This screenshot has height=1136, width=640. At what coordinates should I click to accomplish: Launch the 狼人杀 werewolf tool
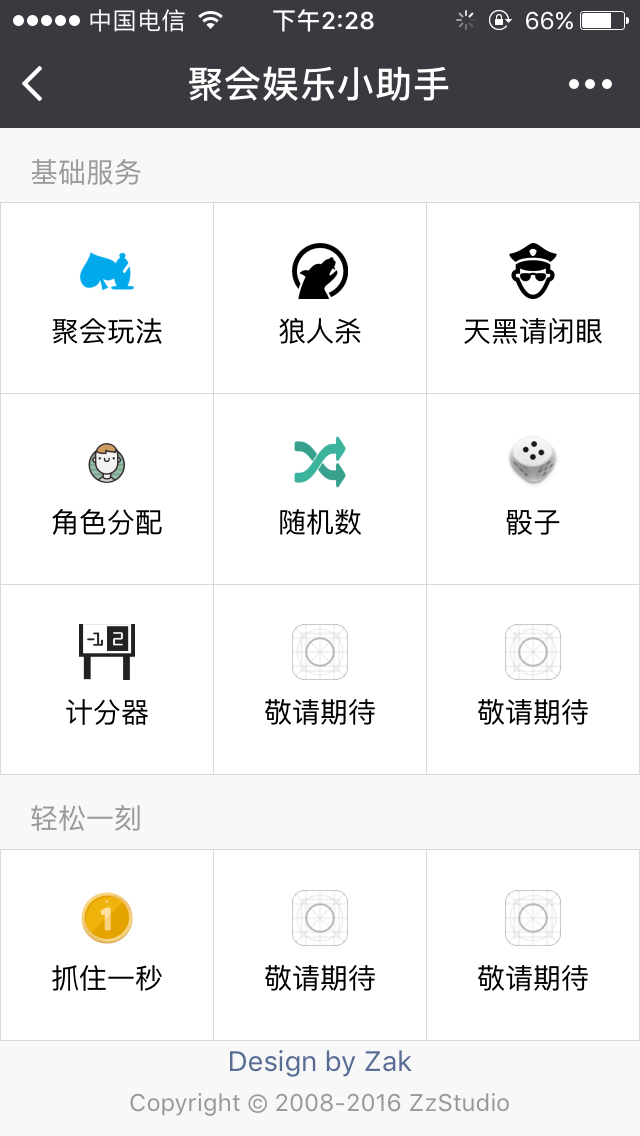tap(320, 298)
